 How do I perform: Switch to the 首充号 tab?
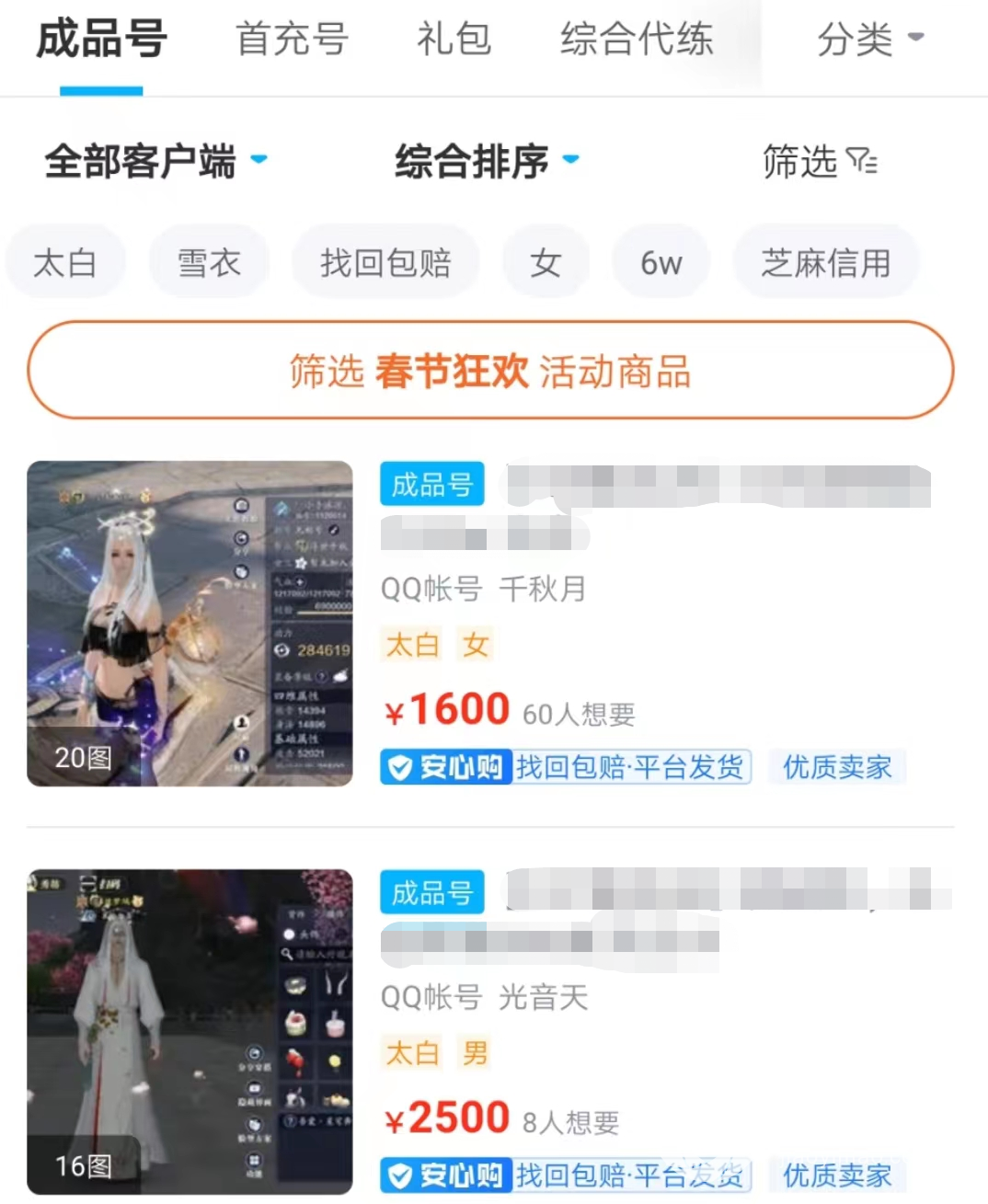pos(292,40)
